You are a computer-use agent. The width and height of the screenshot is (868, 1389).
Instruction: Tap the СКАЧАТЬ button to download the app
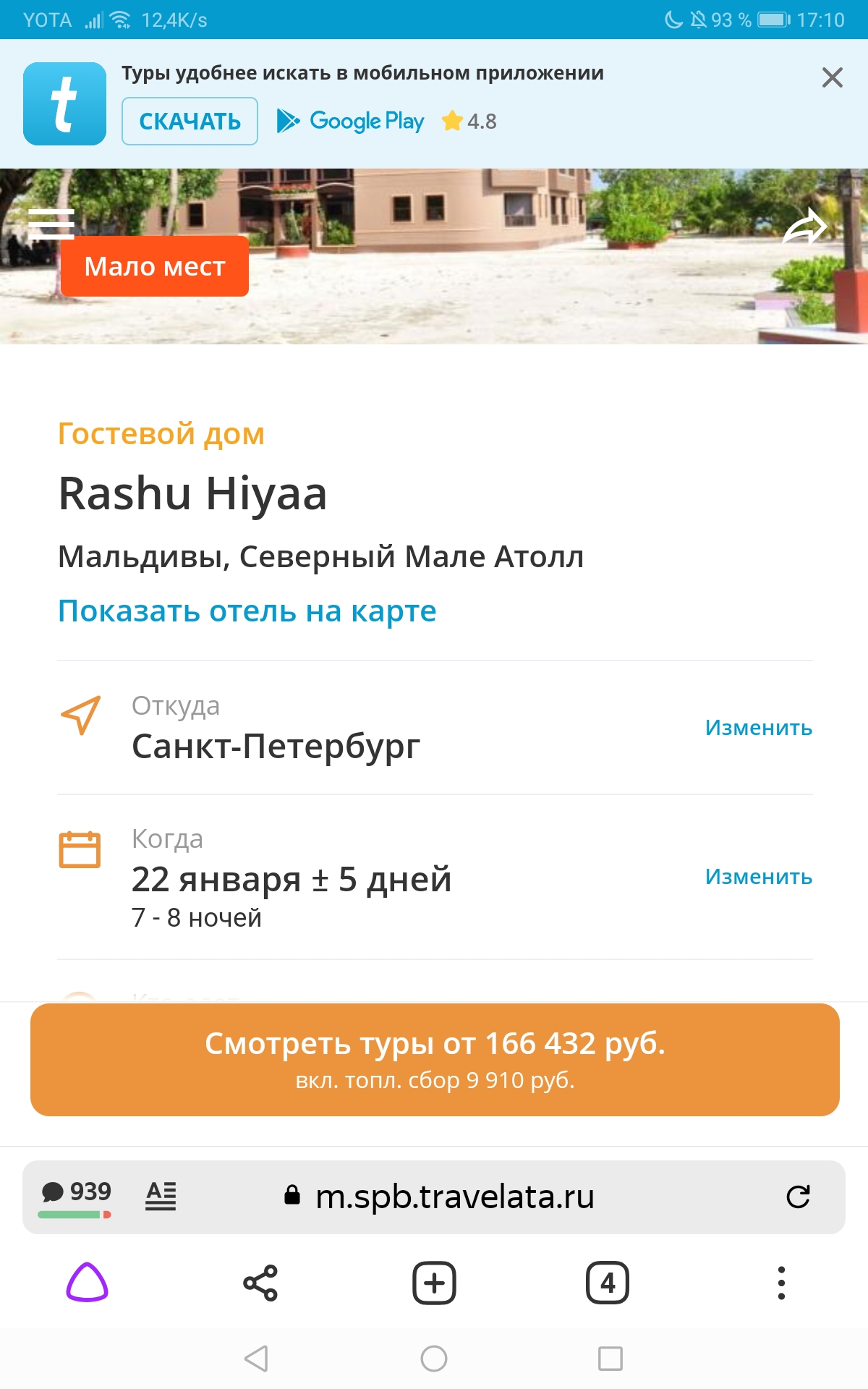point(190,122)
